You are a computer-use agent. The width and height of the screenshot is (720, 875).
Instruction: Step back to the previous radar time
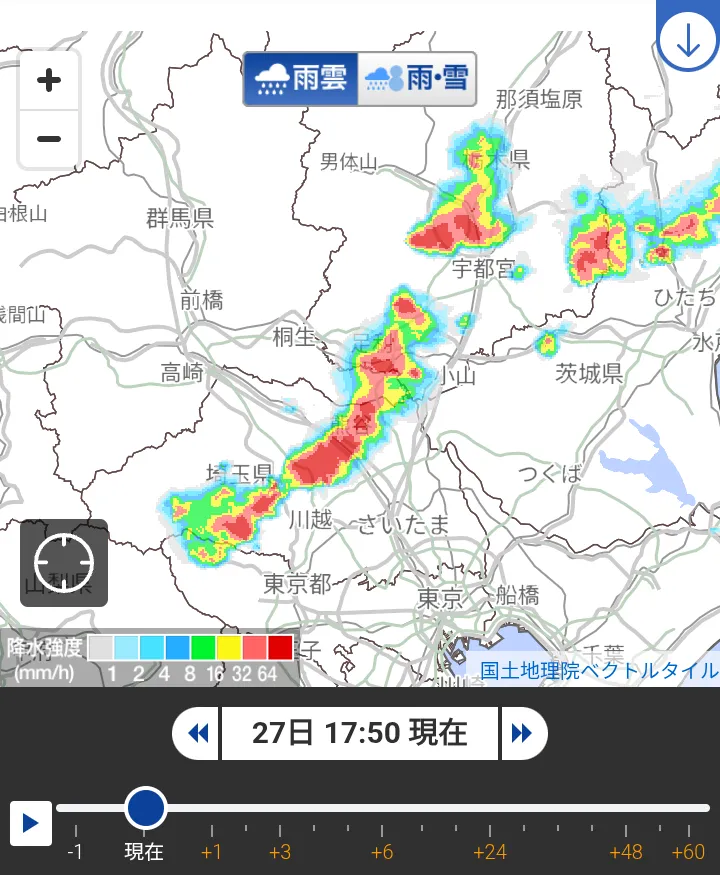pyautogui.click(x=198, y=733)
